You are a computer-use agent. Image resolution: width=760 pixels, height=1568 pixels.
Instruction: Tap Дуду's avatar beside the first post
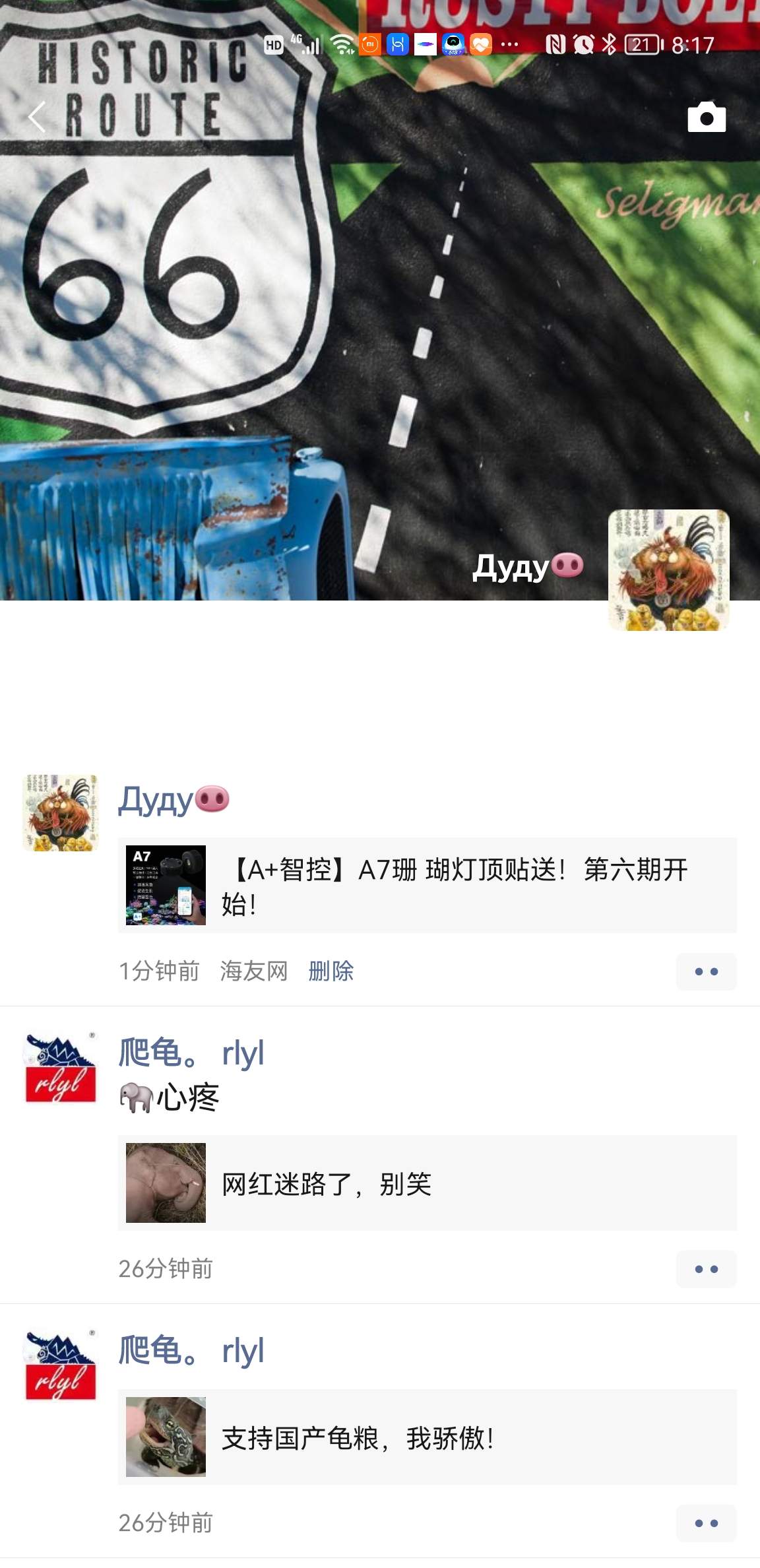pyautogui.click(x=61, y=813)
